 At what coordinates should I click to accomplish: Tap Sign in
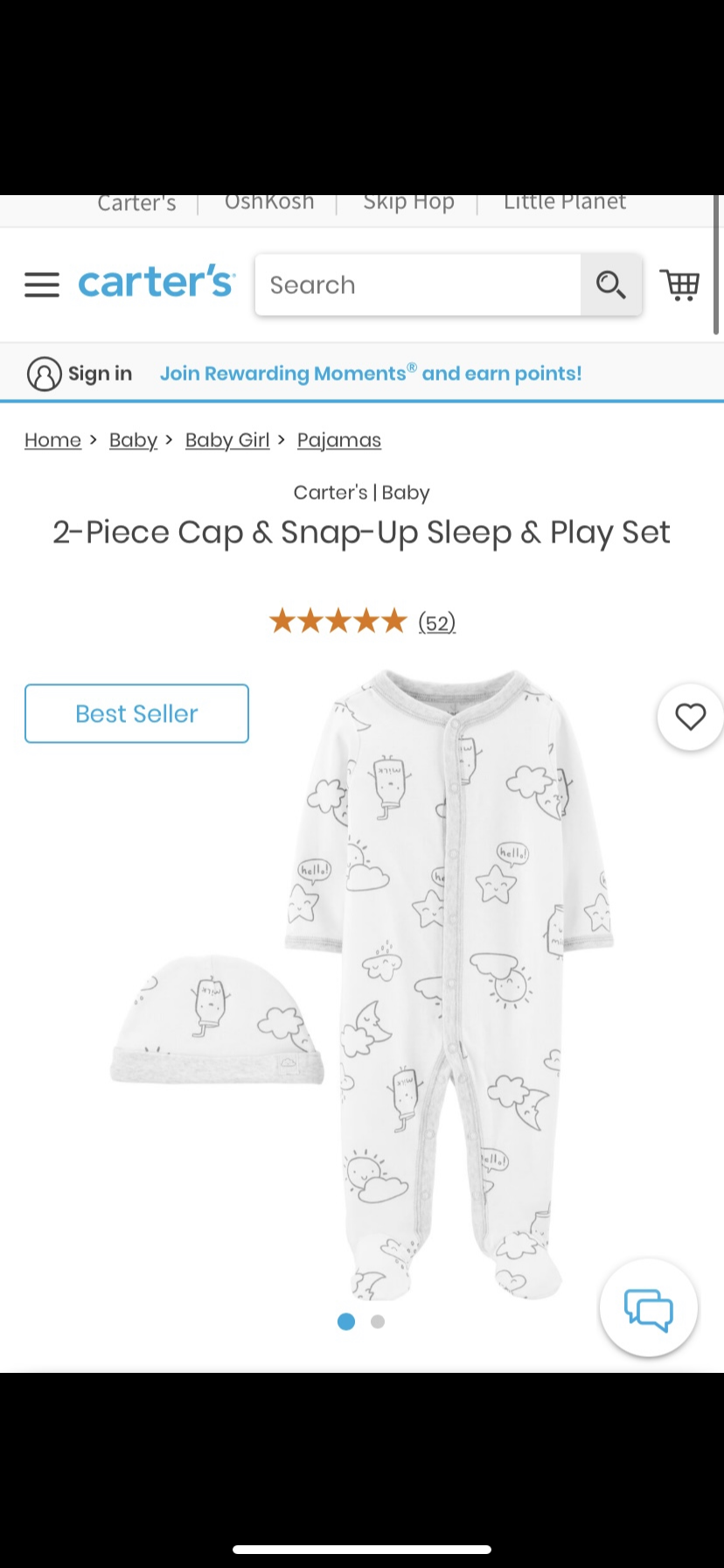click(x=80, y=374)
